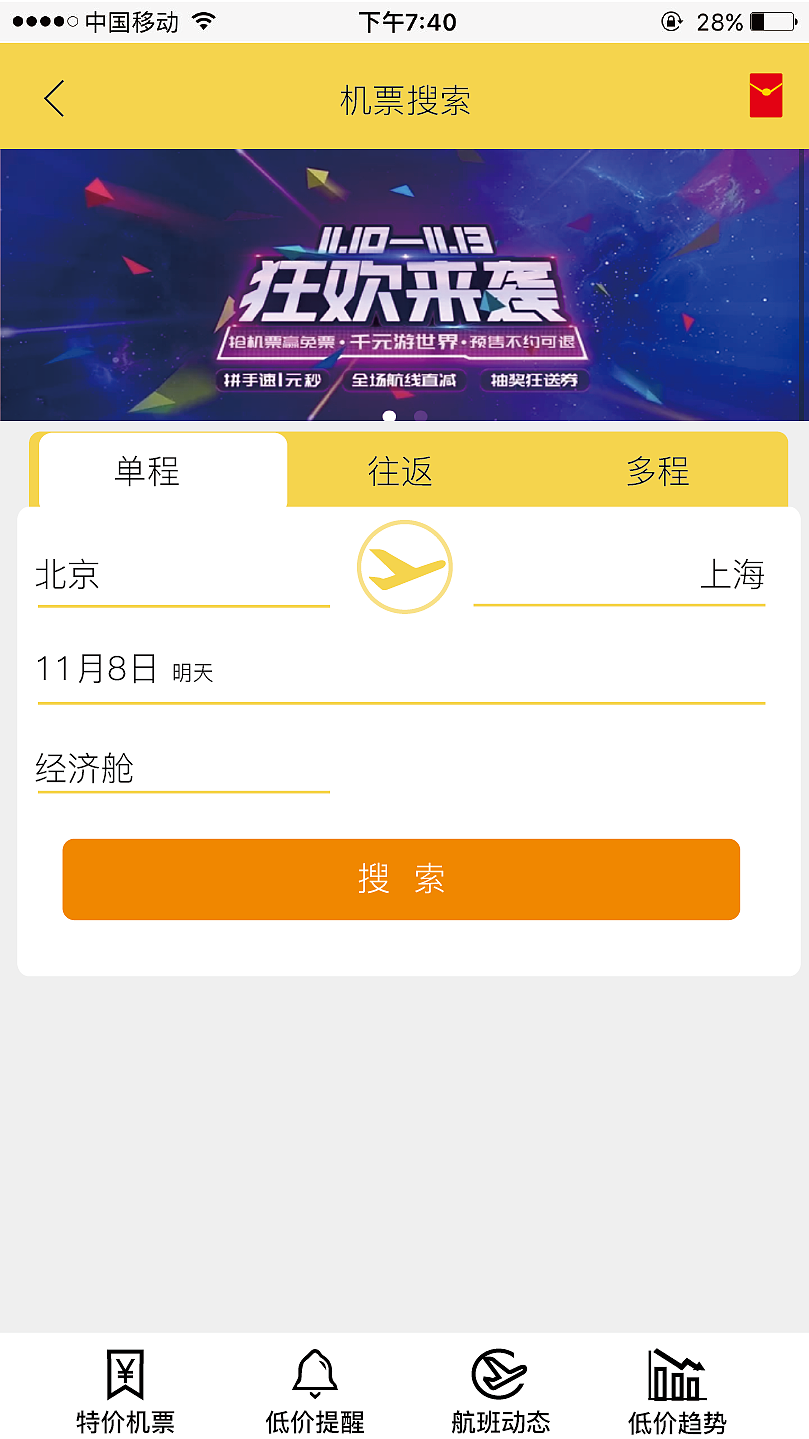Viewport: 809px width, 1439px height.
Task: Open the red envelope icon in the top bar
Action: [765, 96]
